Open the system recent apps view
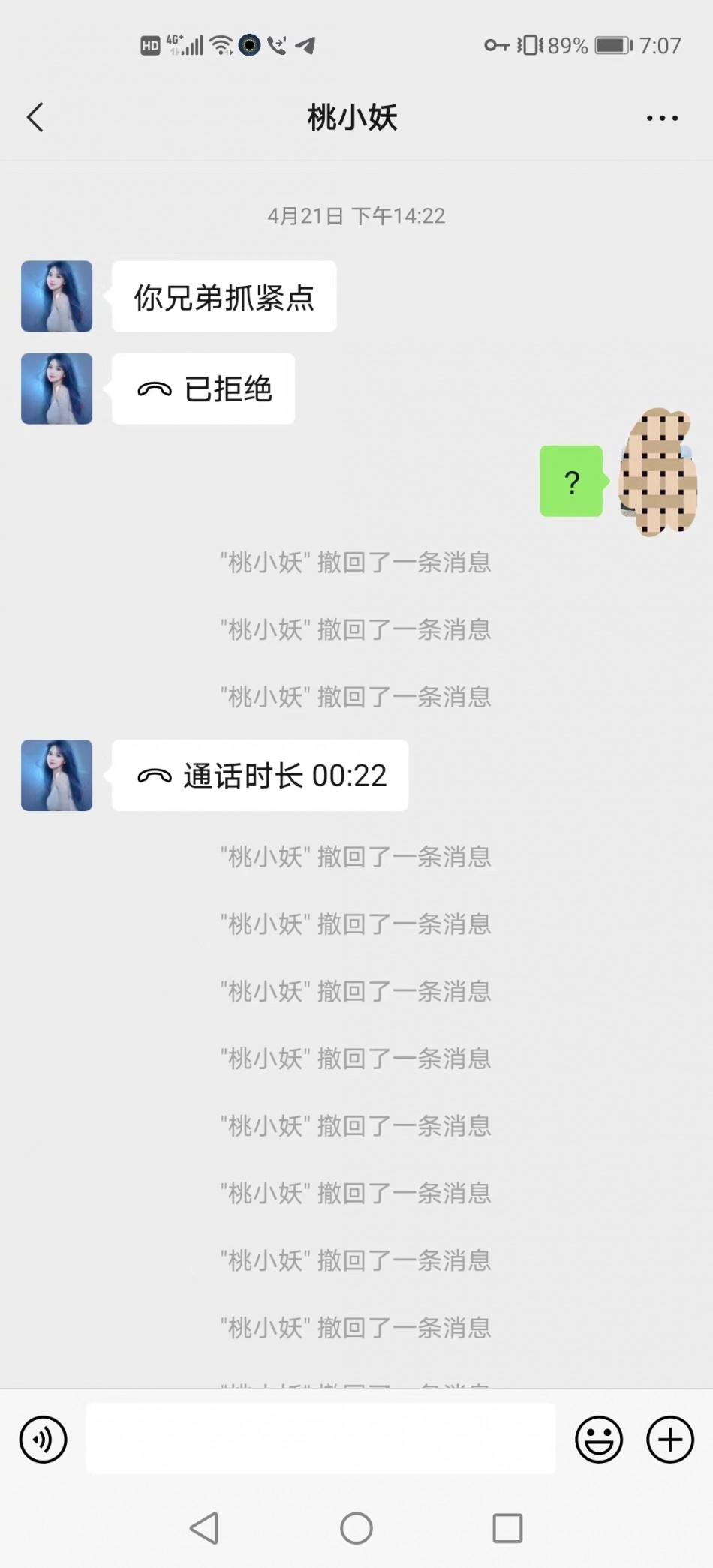Viewport: 713px width, 1568px height. click(507, 1528)
